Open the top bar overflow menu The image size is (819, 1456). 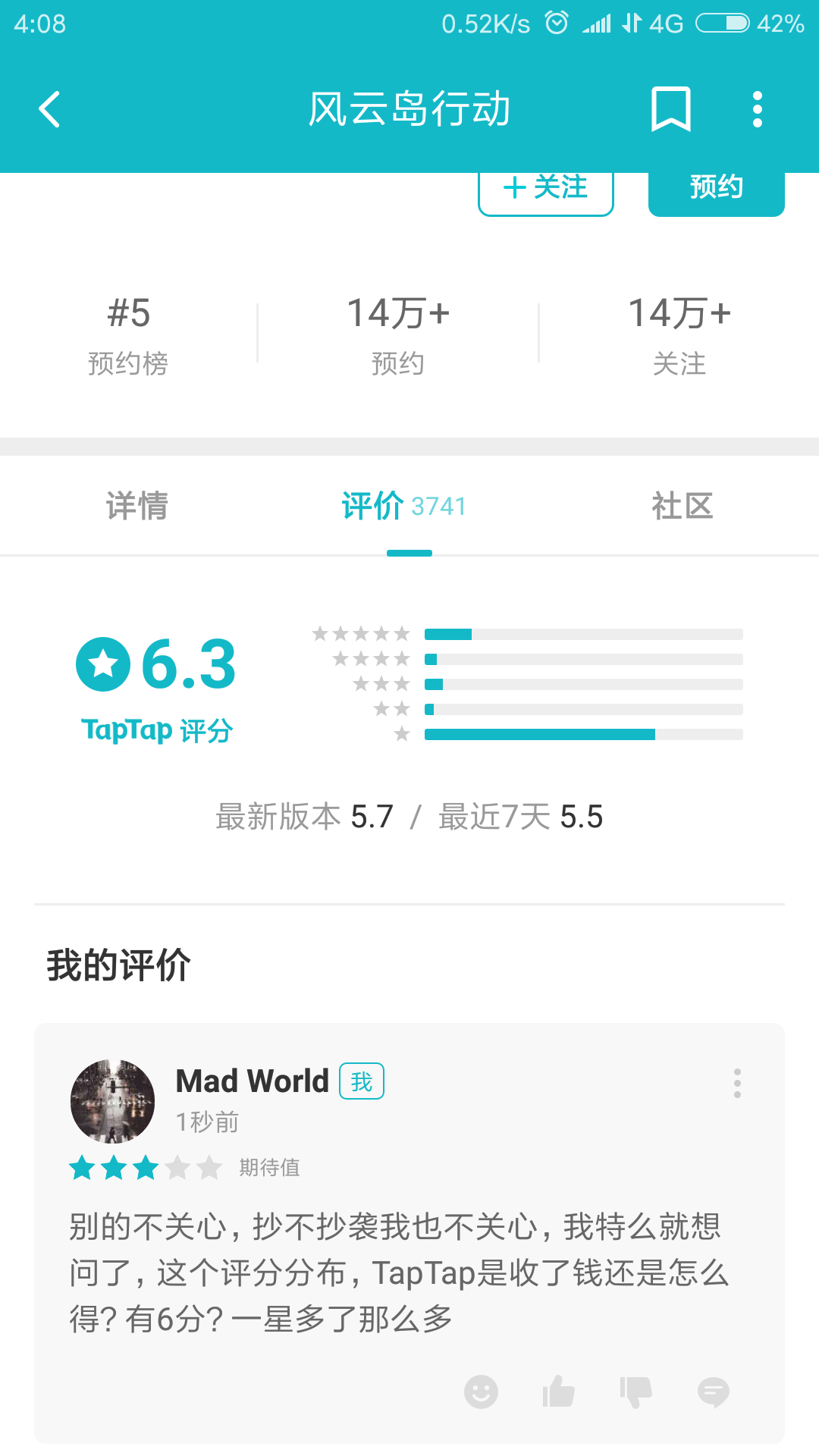(757, 109)
